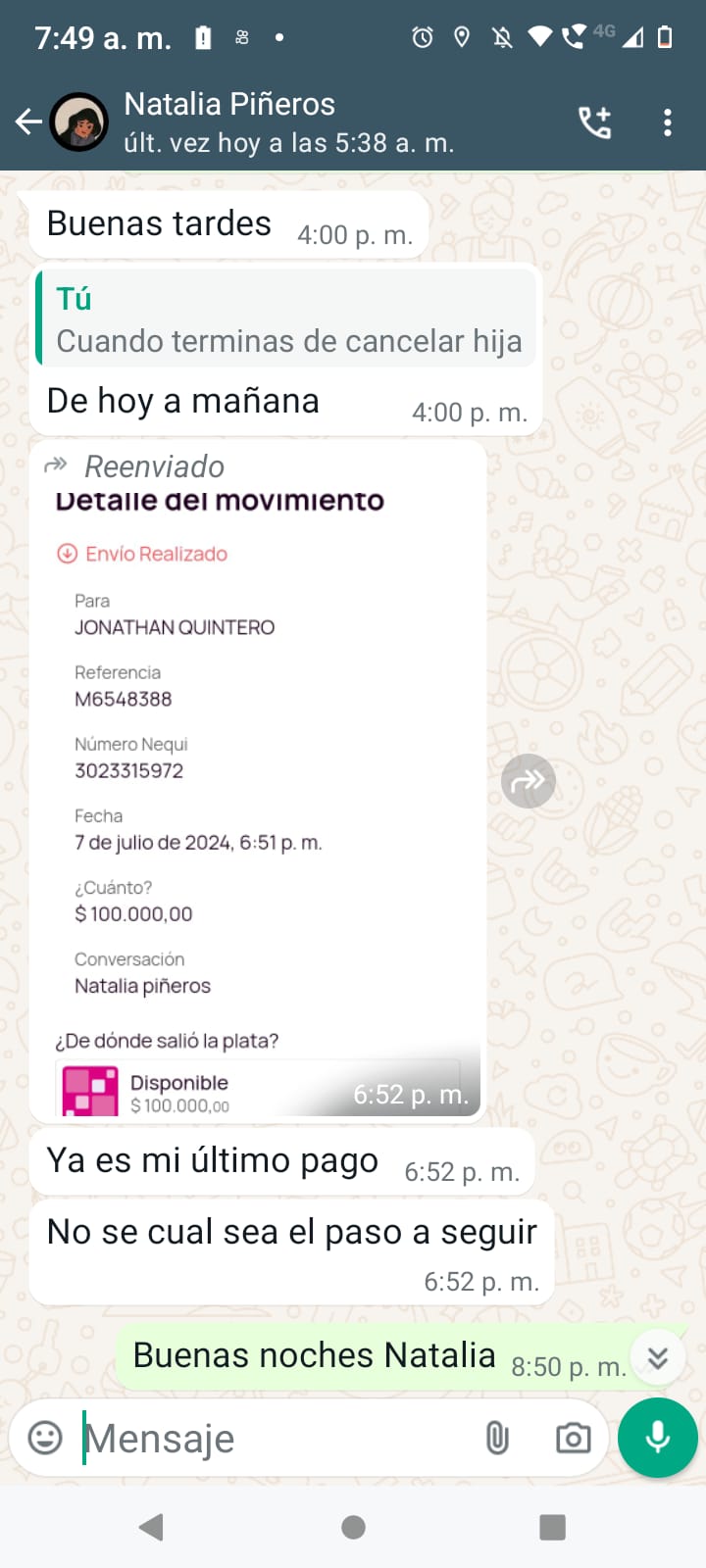Open recent apps
Viewport: 706px width, 1568px height.
[x=552, y=1527]
